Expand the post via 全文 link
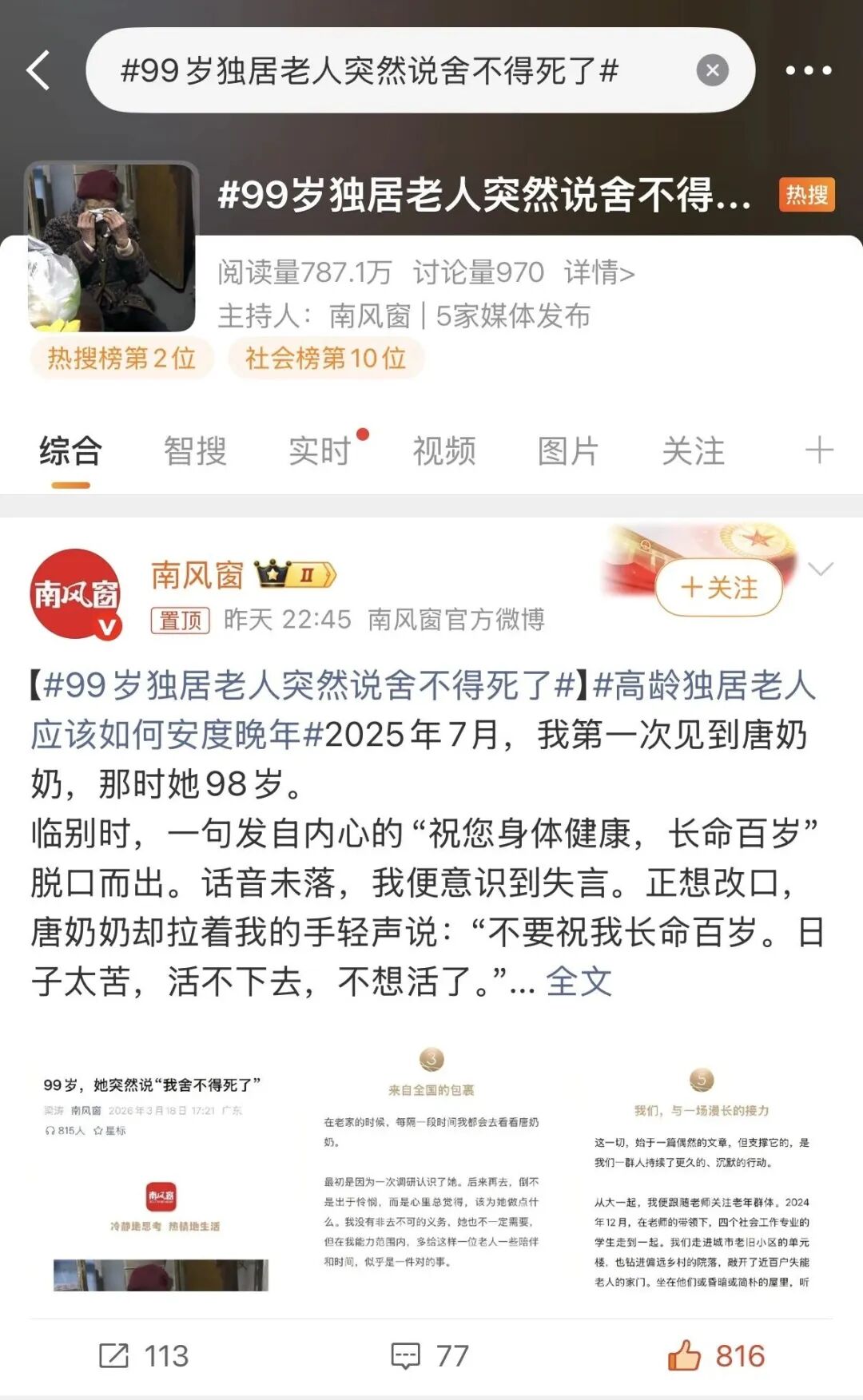863x1400 pixels. [x=579, y=982]
